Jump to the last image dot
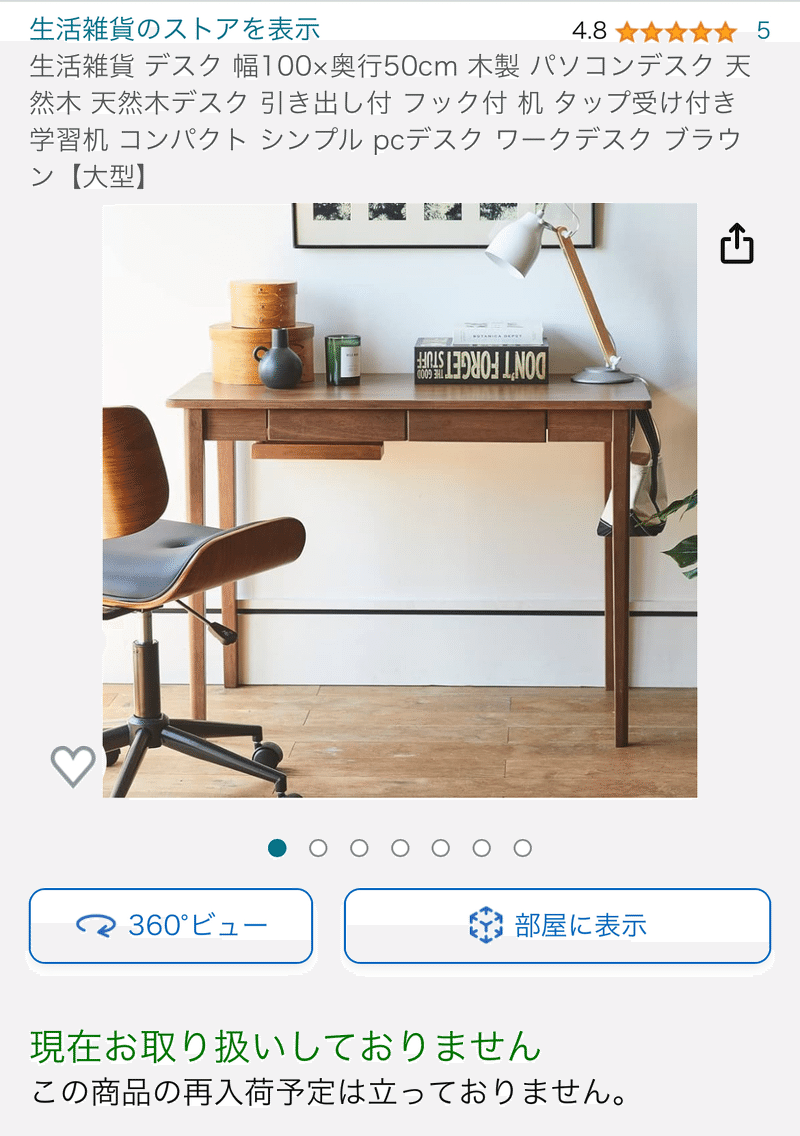 tap(522, 848)
